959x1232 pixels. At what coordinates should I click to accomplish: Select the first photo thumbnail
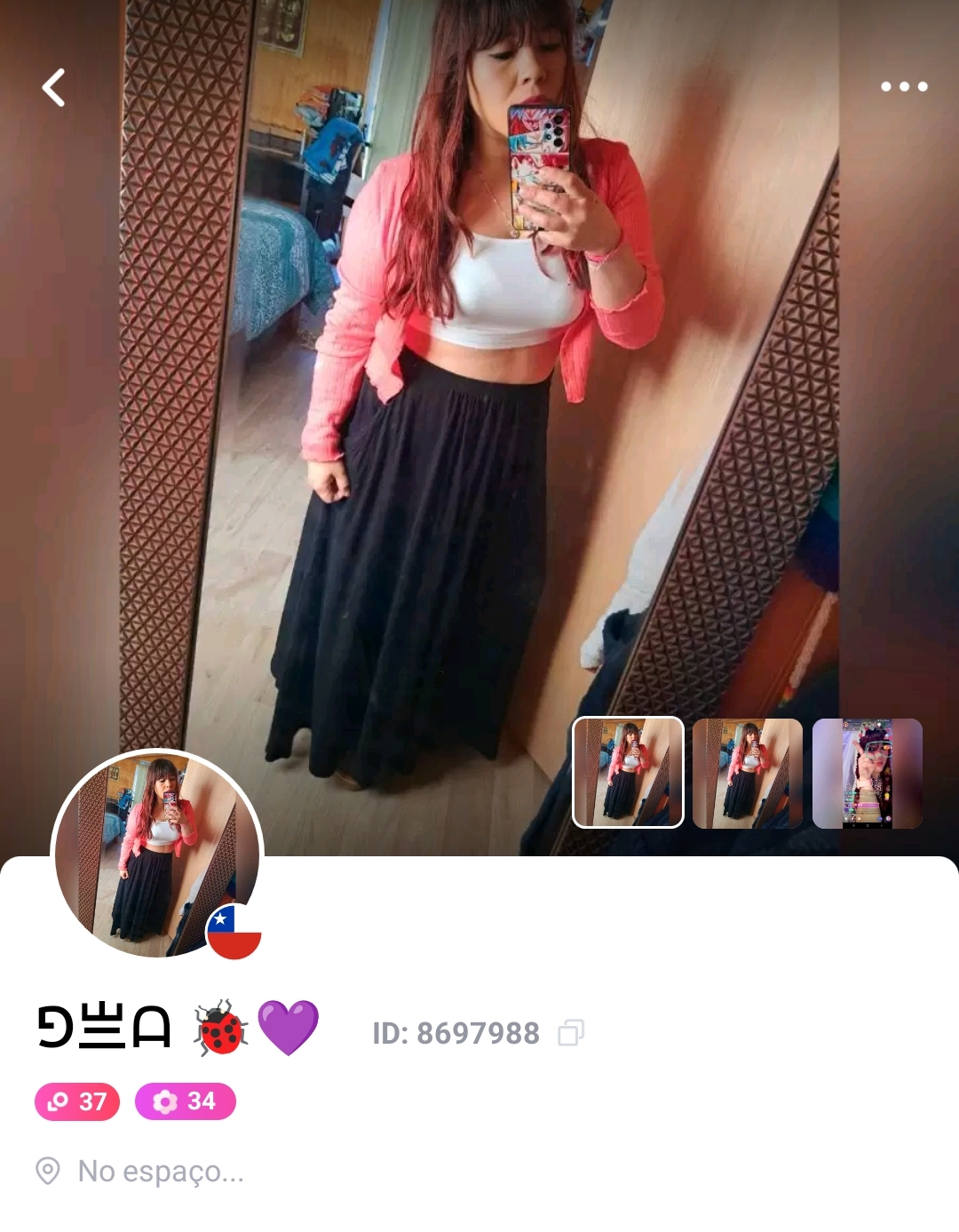tap(628, 772)
